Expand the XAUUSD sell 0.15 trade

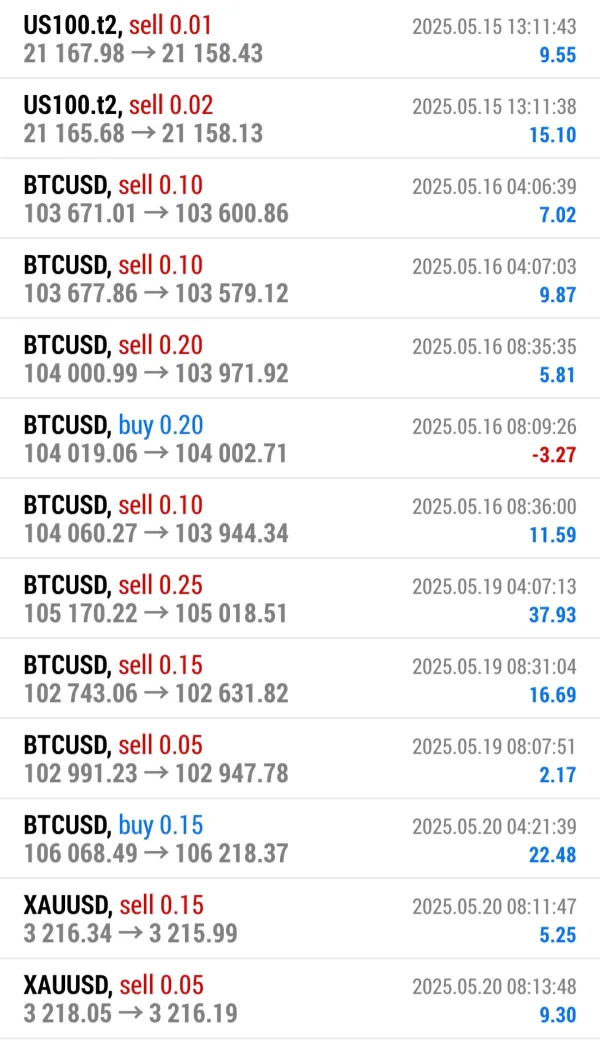pos(300,919)
